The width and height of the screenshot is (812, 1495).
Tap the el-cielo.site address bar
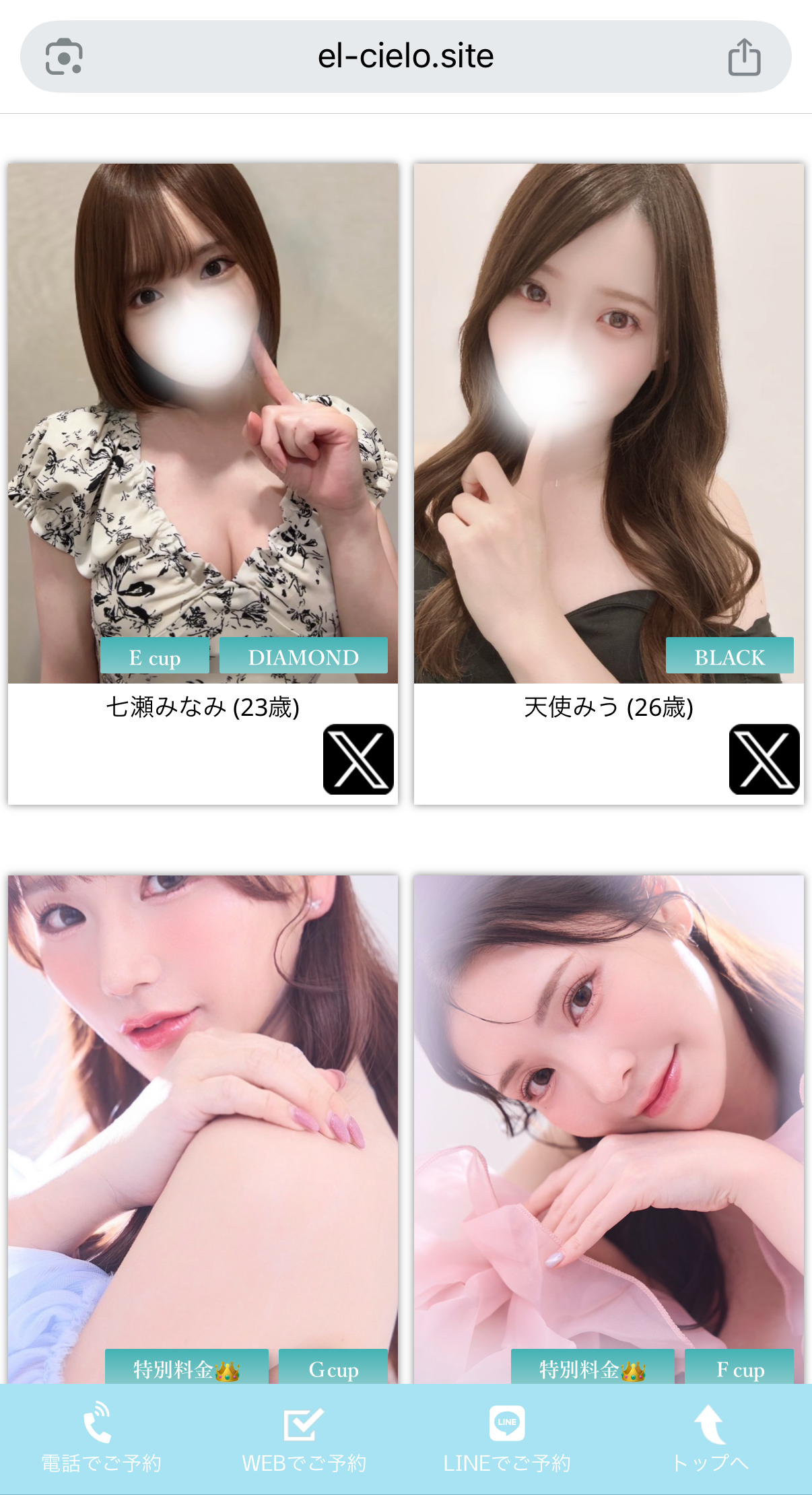click(405, 57)
